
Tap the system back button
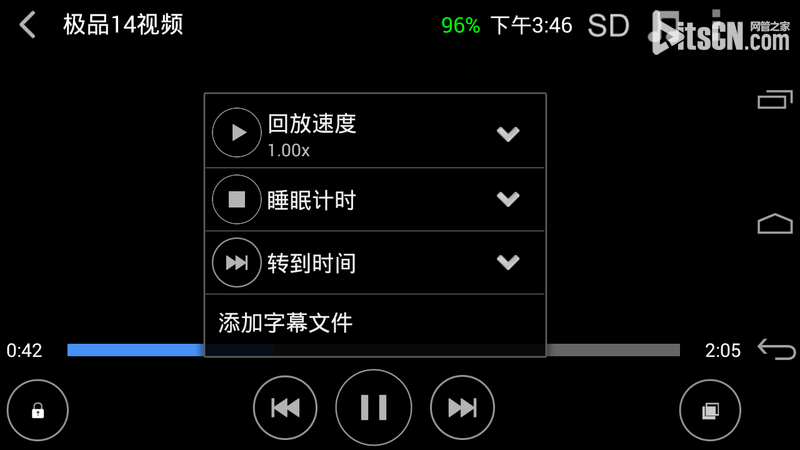pos(776,349)
